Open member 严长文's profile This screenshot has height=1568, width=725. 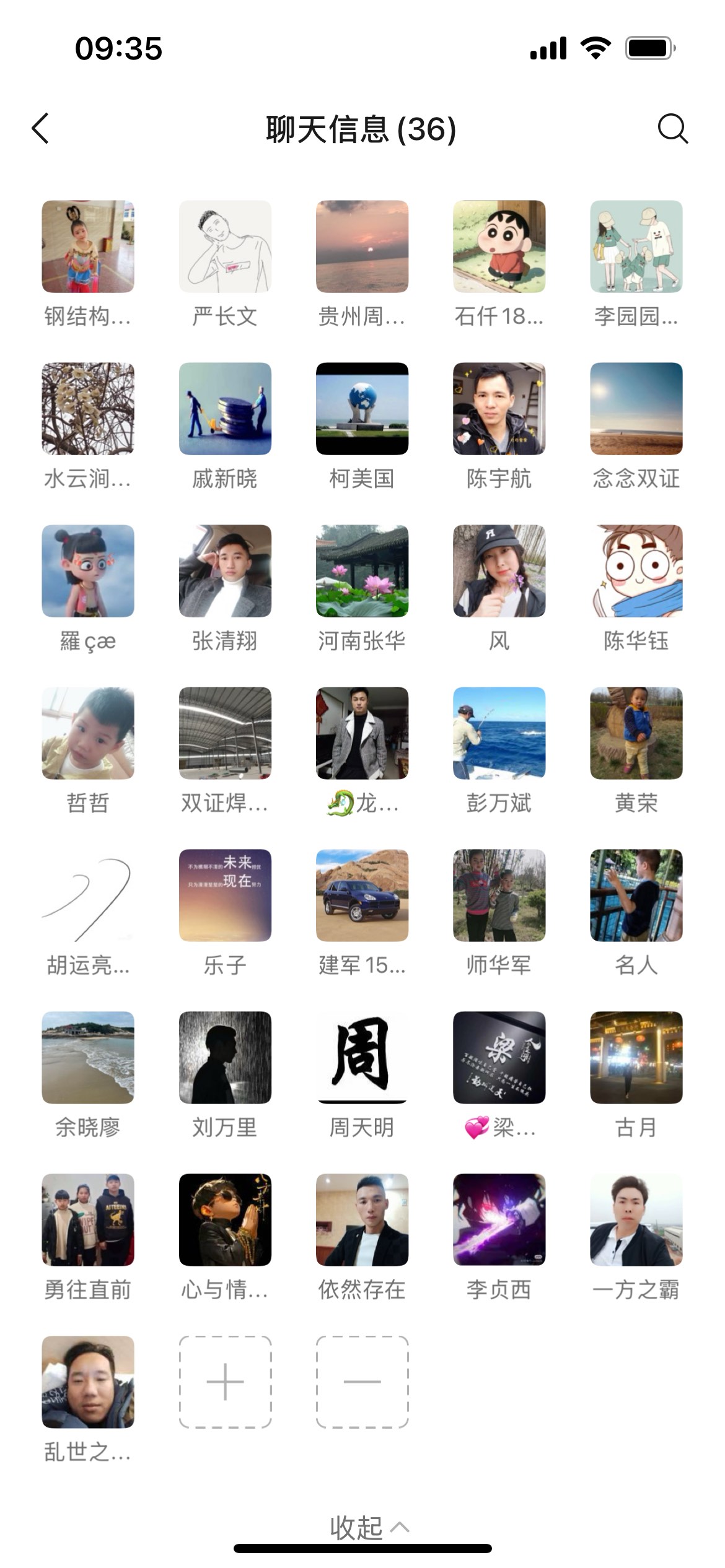[x=225, y=246]
